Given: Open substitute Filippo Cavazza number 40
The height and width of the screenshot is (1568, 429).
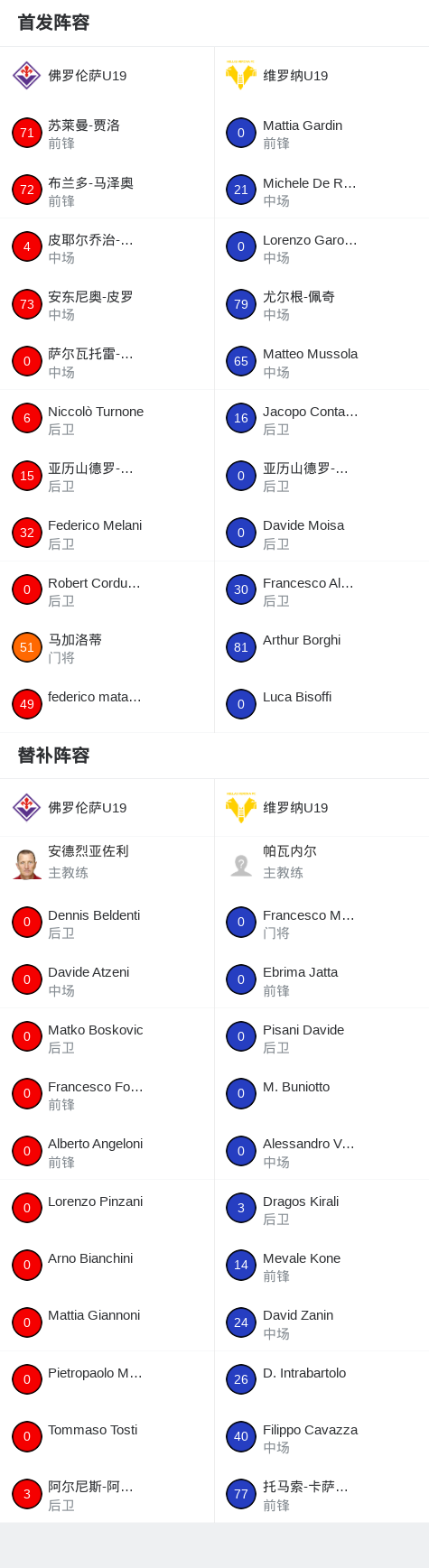Looking at the screenshot, I should click(322, 1437).
